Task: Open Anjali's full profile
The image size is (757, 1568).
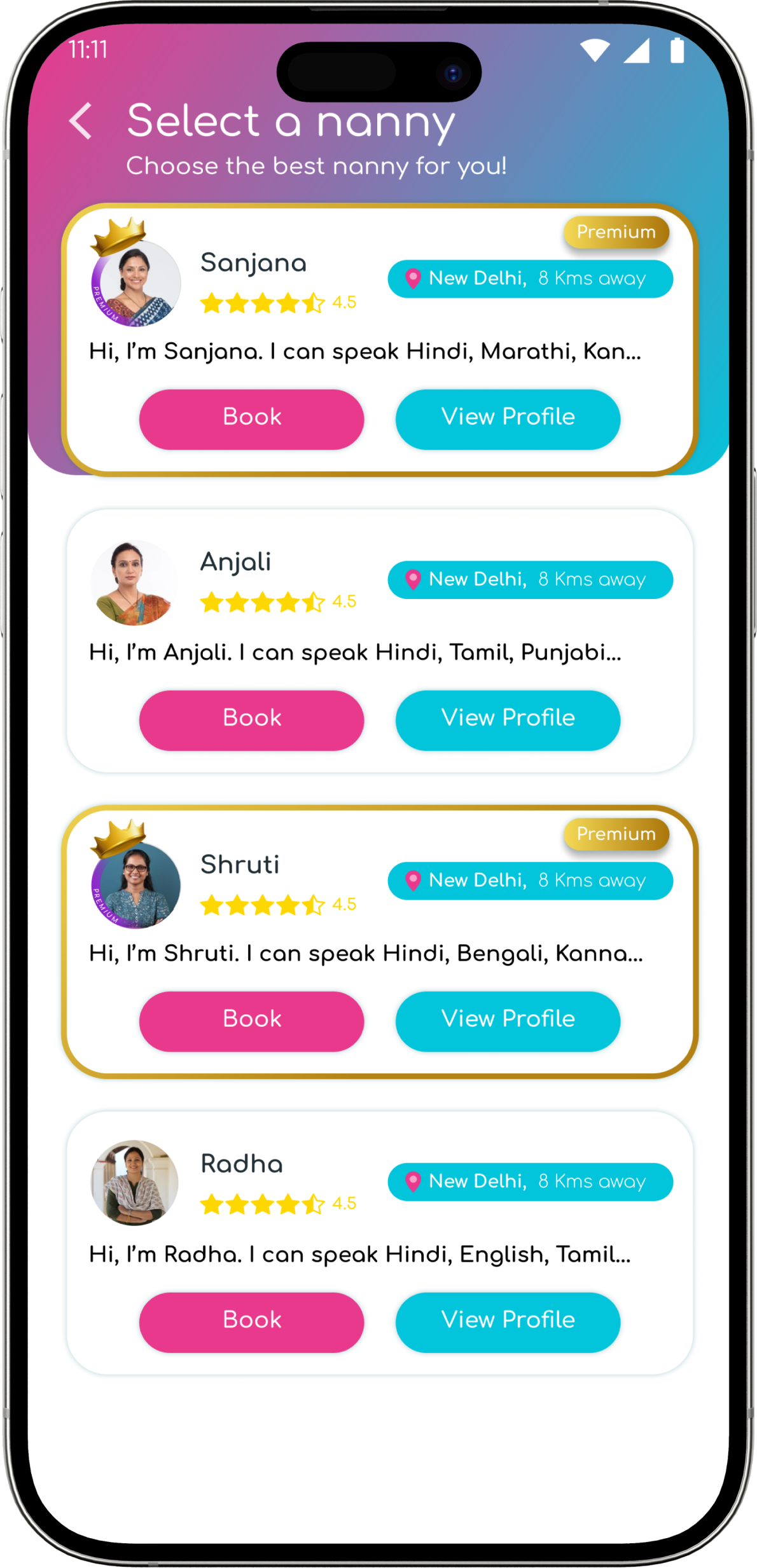Action: [x=508, y=719]
